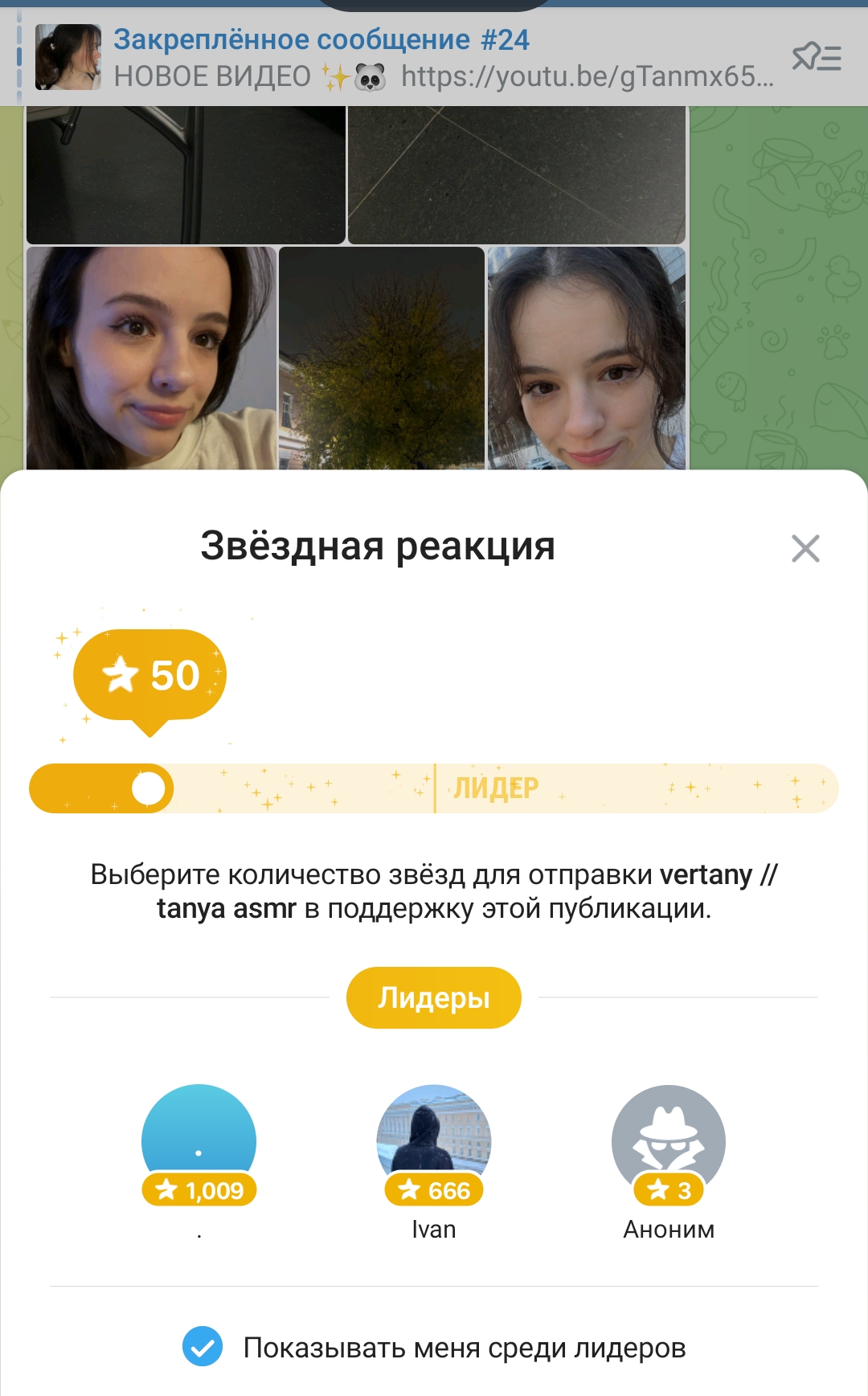This screenshot has height=1396, width=868.
Task: Open Ivan's leader profile
Action: (433, 1142)
